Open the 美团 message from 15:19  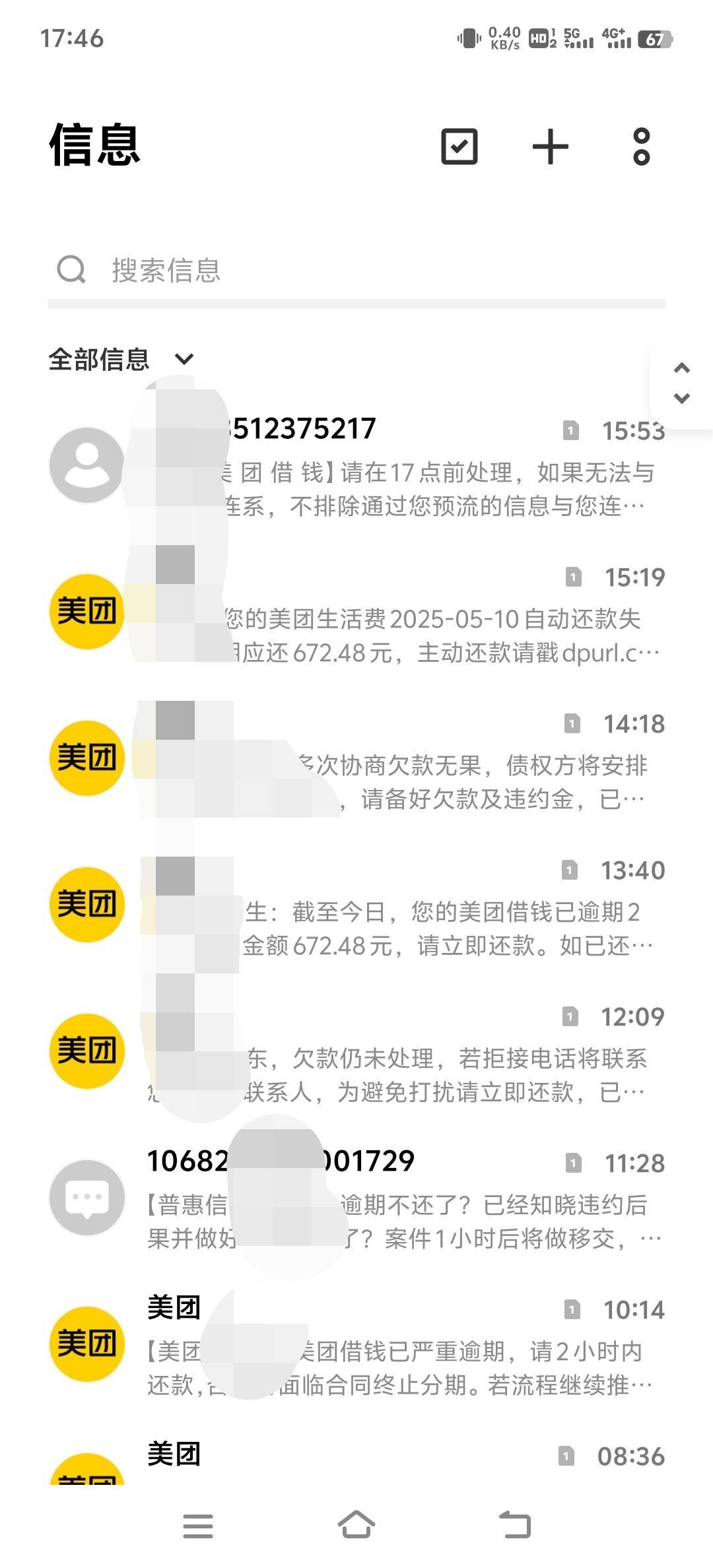point(356,612)
